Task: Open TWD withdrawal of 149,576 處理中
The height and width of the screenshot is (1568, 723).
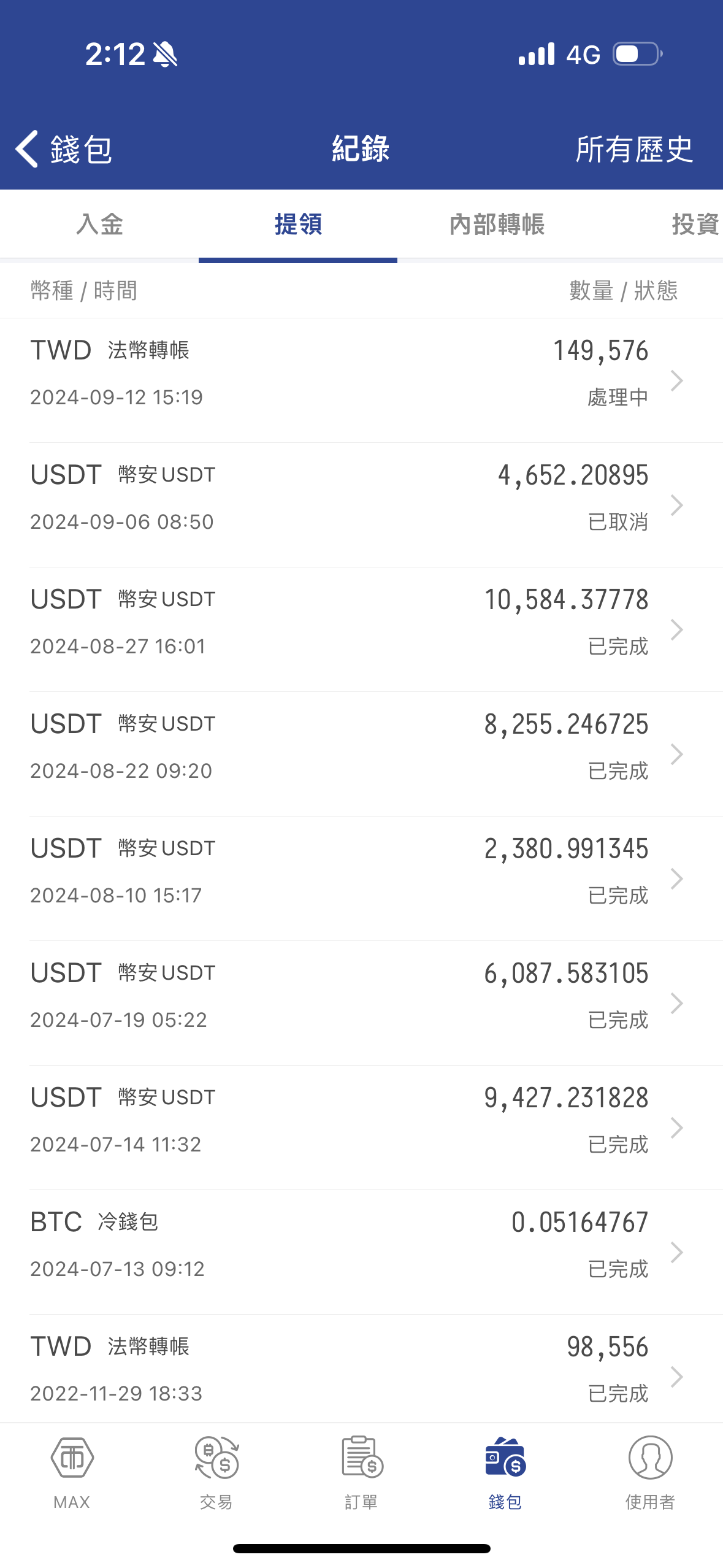Action: [361, 380]
